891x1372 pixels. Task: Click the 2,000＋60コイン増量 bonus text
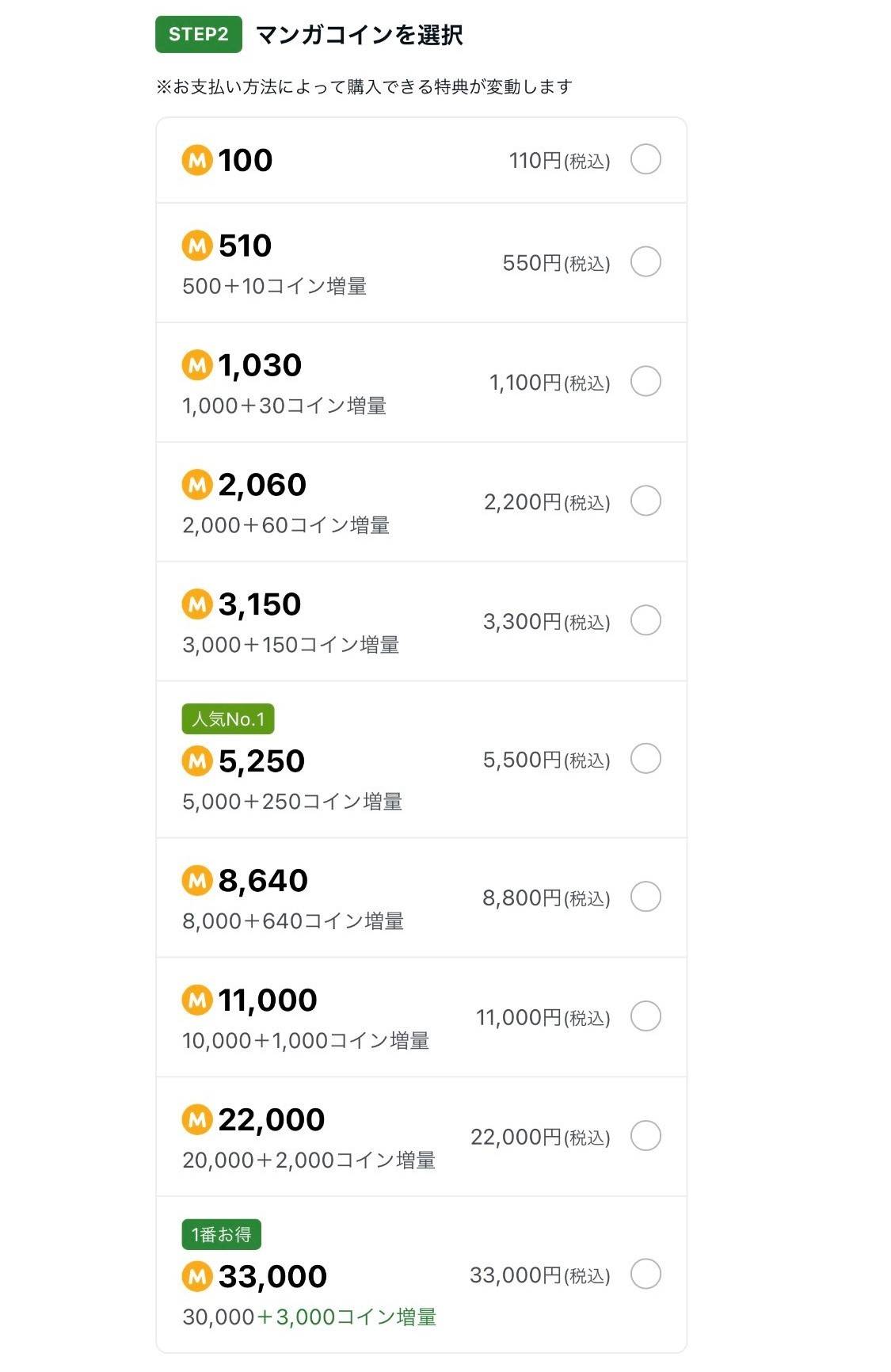(287, 524)
